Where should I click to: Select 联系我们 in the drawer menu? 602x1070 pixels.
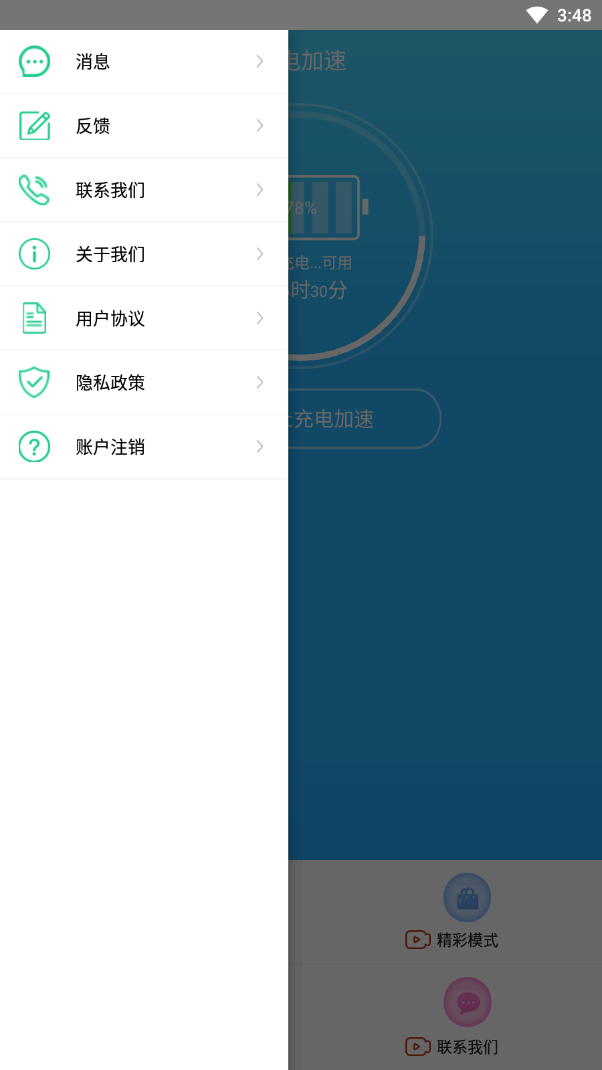(143, 190)
